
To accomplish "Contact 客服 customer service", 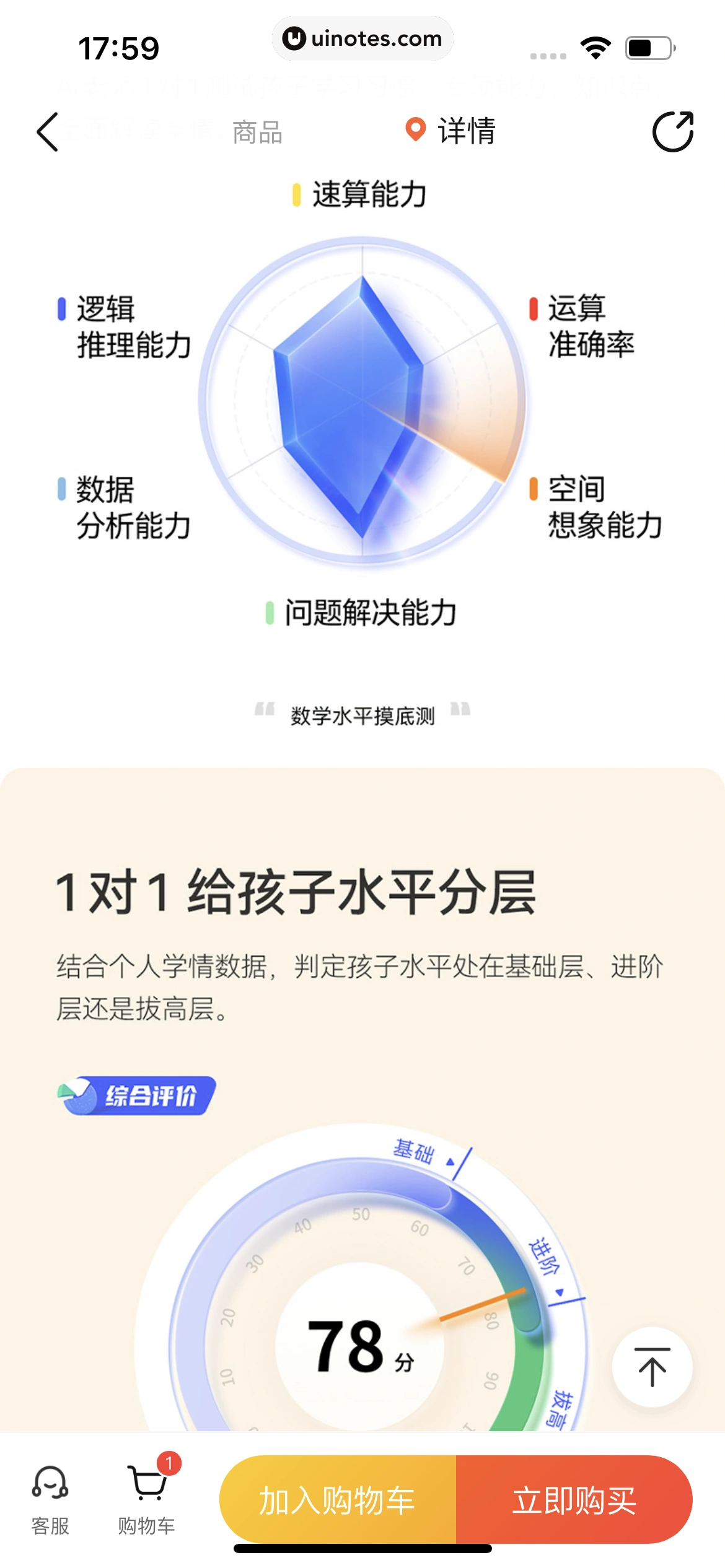I will click(50, 1499).
